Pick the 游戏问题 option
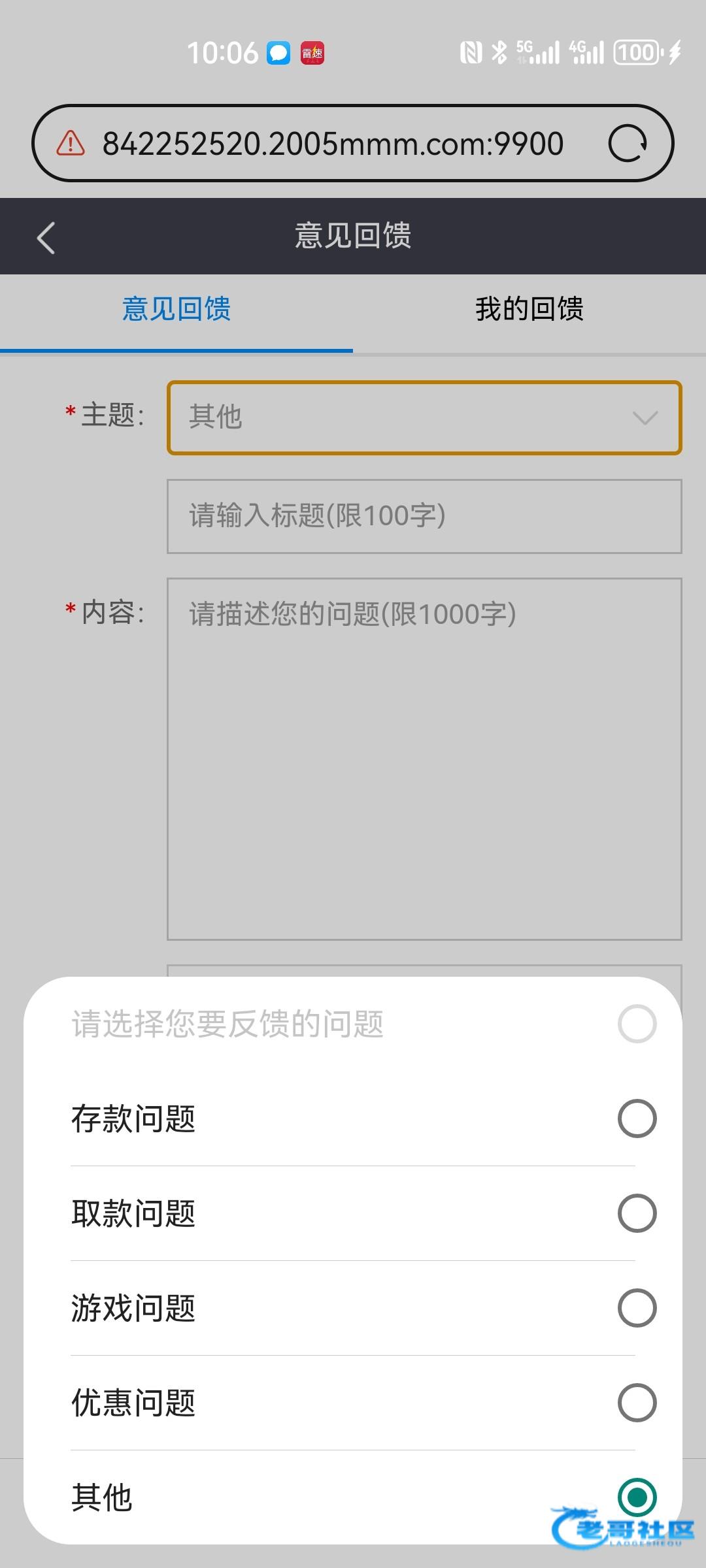 coord(353,1308)
